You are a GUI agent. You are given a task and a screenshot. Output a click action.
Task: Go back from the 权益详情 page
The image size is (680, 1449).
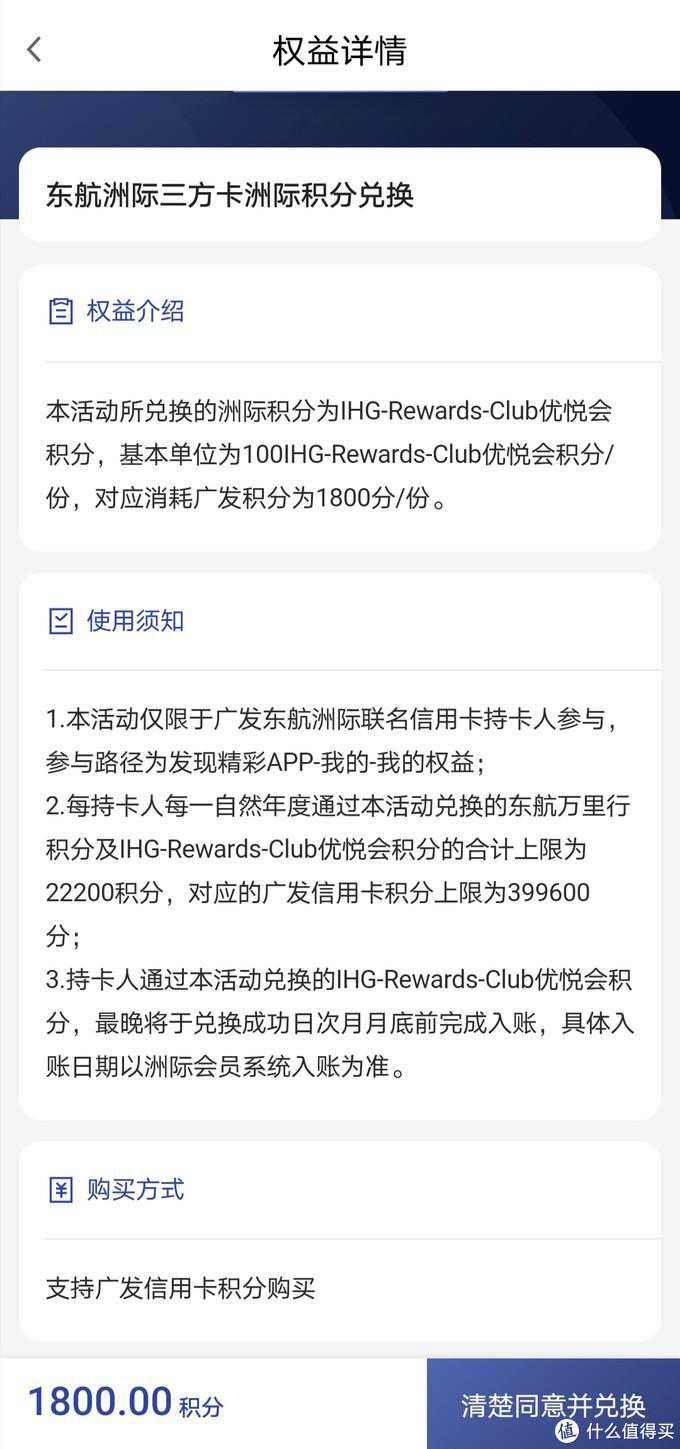pyautogui.click(x=35, y=50)
